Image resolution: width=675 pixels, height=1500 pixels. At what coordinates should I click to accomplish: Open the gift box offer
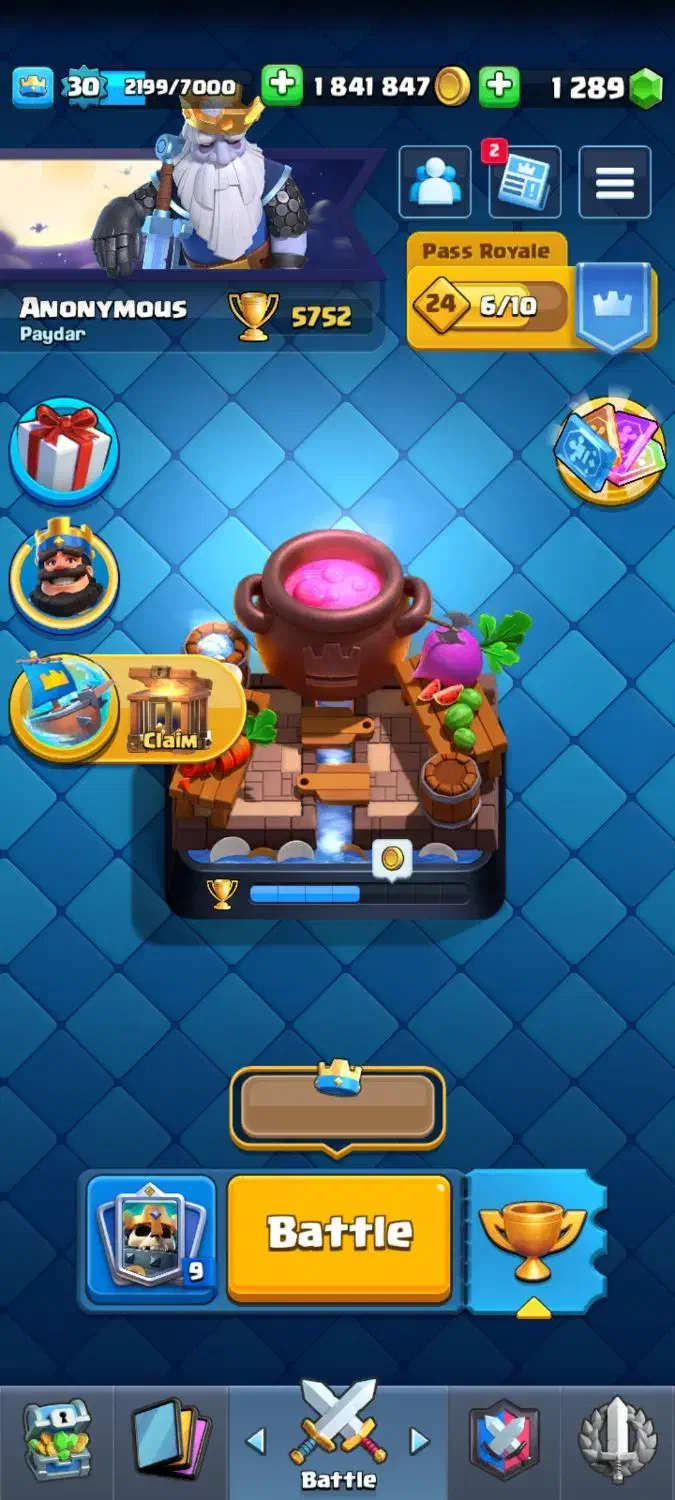point(64,452)
